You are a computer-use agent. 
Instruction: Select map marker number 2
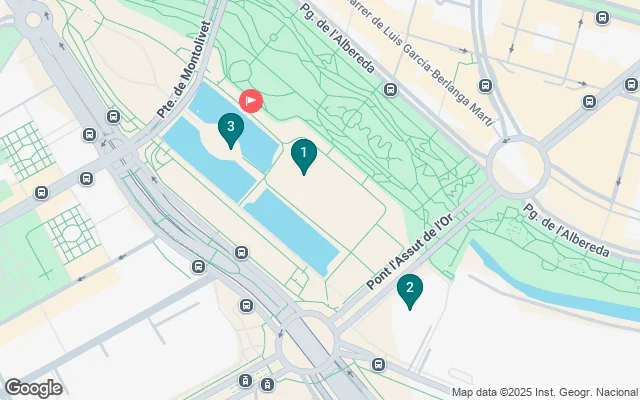coord(409,290)
